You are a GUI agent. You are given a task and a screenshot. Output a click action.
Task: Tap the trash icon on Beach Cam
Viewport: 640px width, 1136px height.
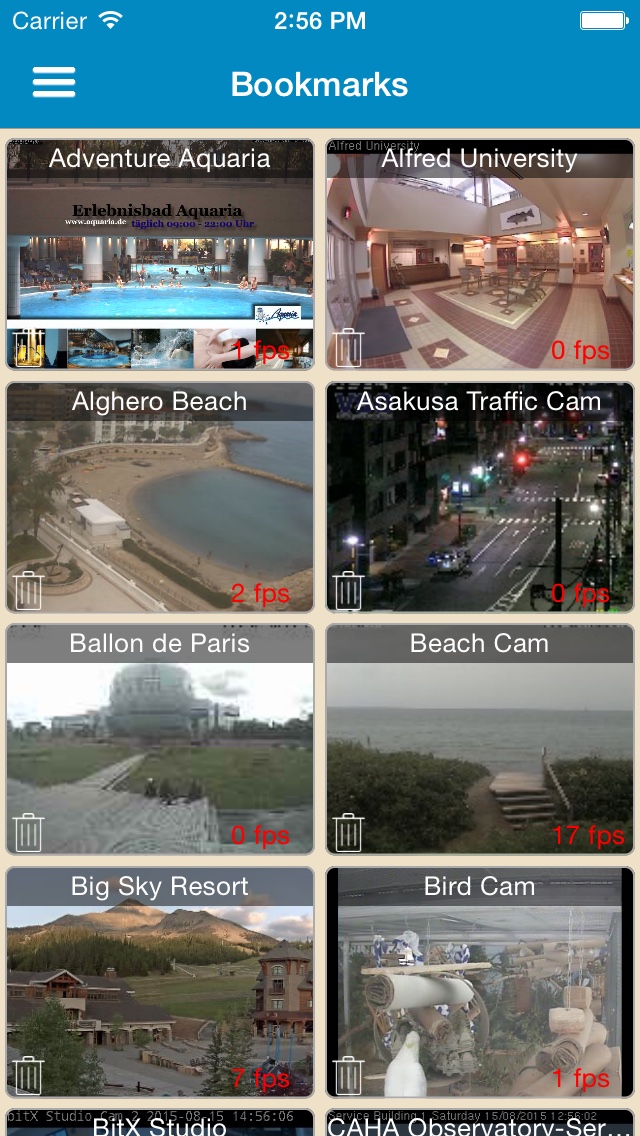coord(348,832)
